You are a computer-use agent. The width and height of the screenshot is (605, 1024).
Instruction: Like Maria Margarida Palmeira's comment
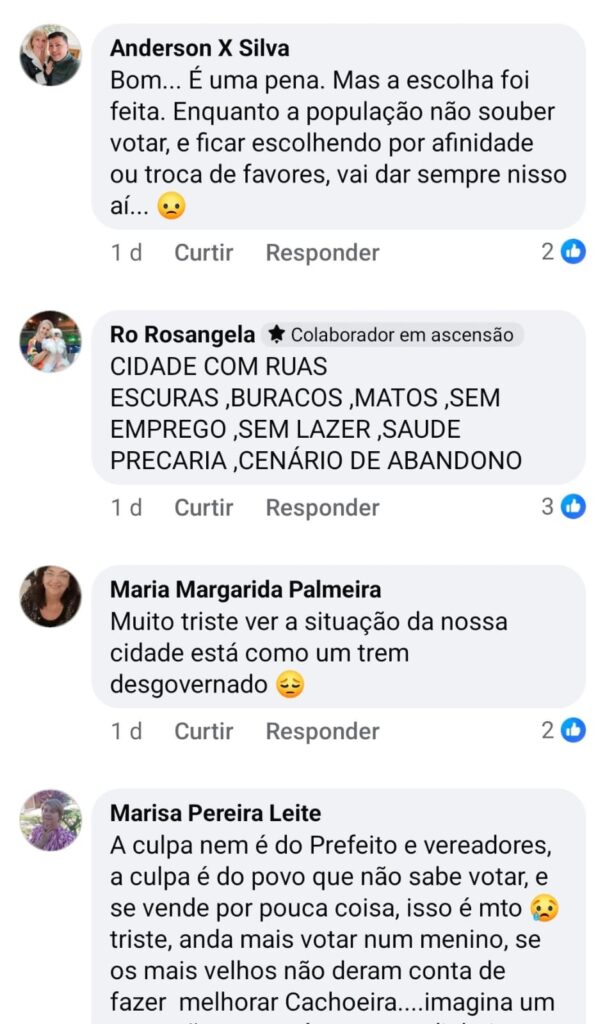(204, 731)
